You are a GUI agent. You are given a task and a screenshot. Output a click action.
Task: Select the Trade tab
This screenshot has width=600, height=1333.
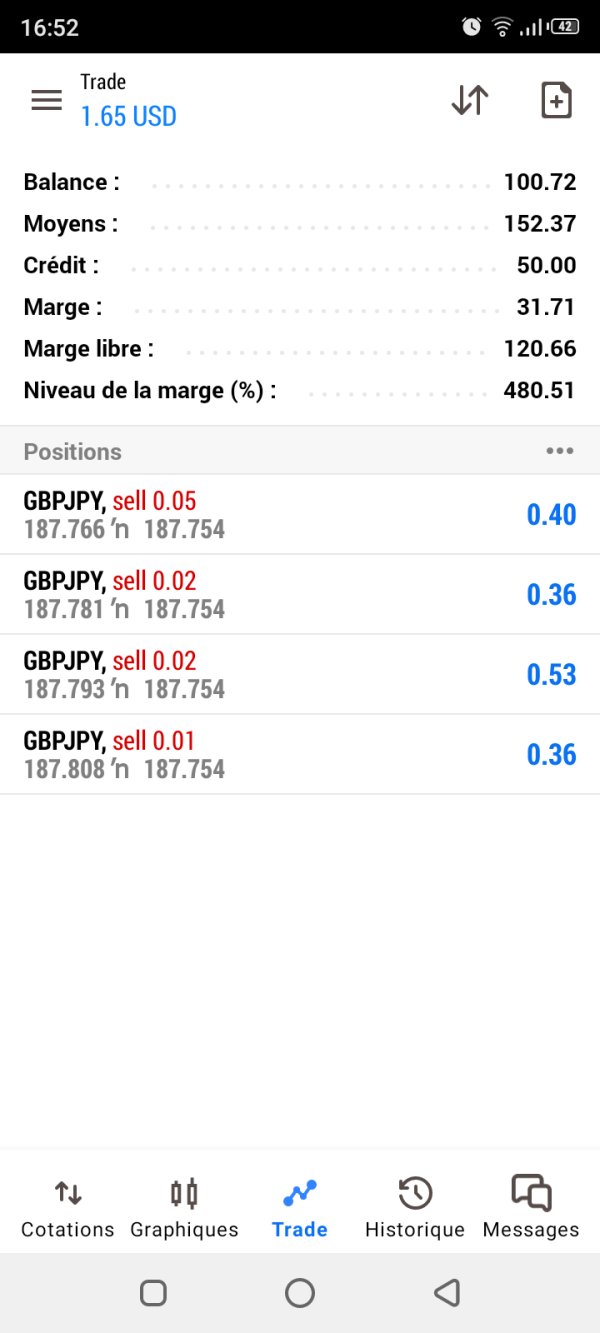pos(299,1207)
